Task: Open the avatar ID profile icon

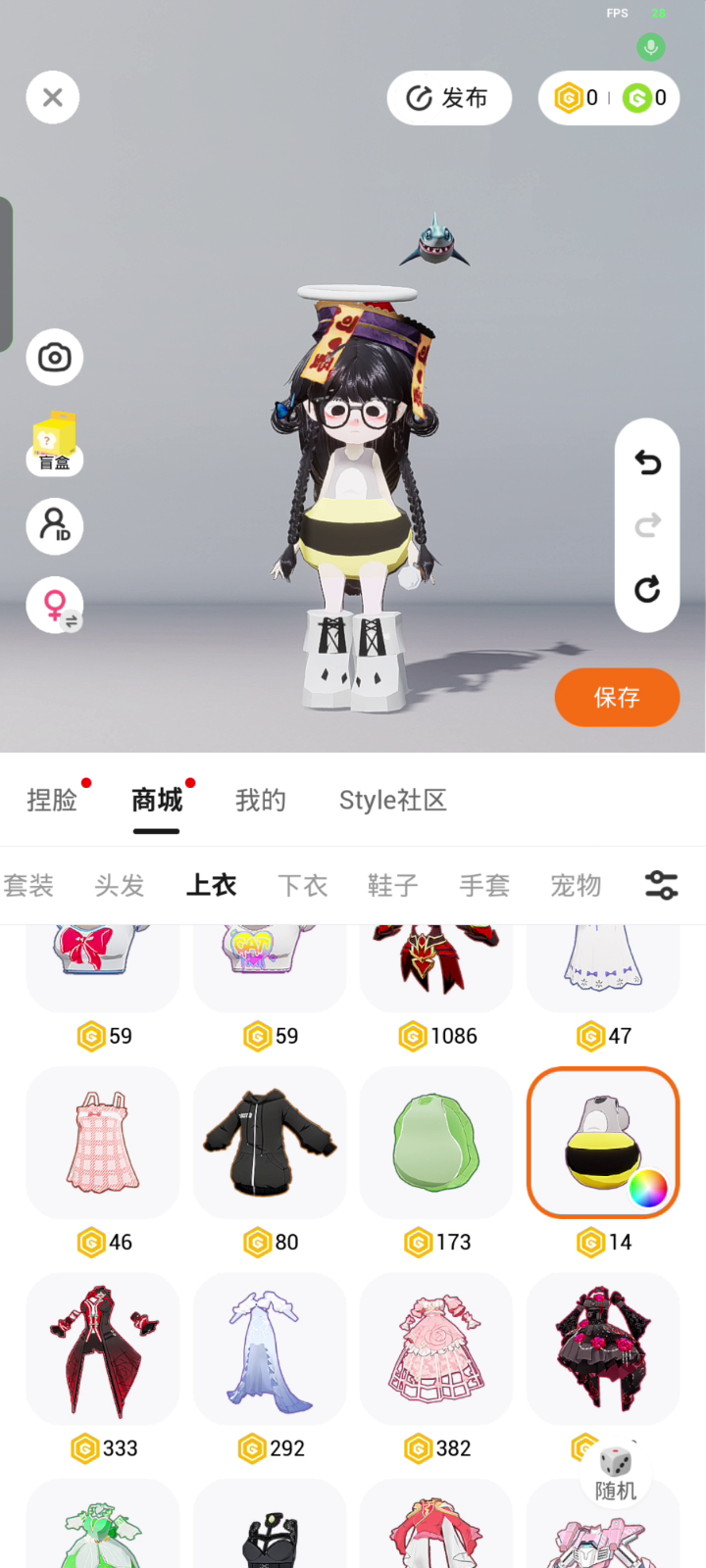Action: (x=55, y=526)
